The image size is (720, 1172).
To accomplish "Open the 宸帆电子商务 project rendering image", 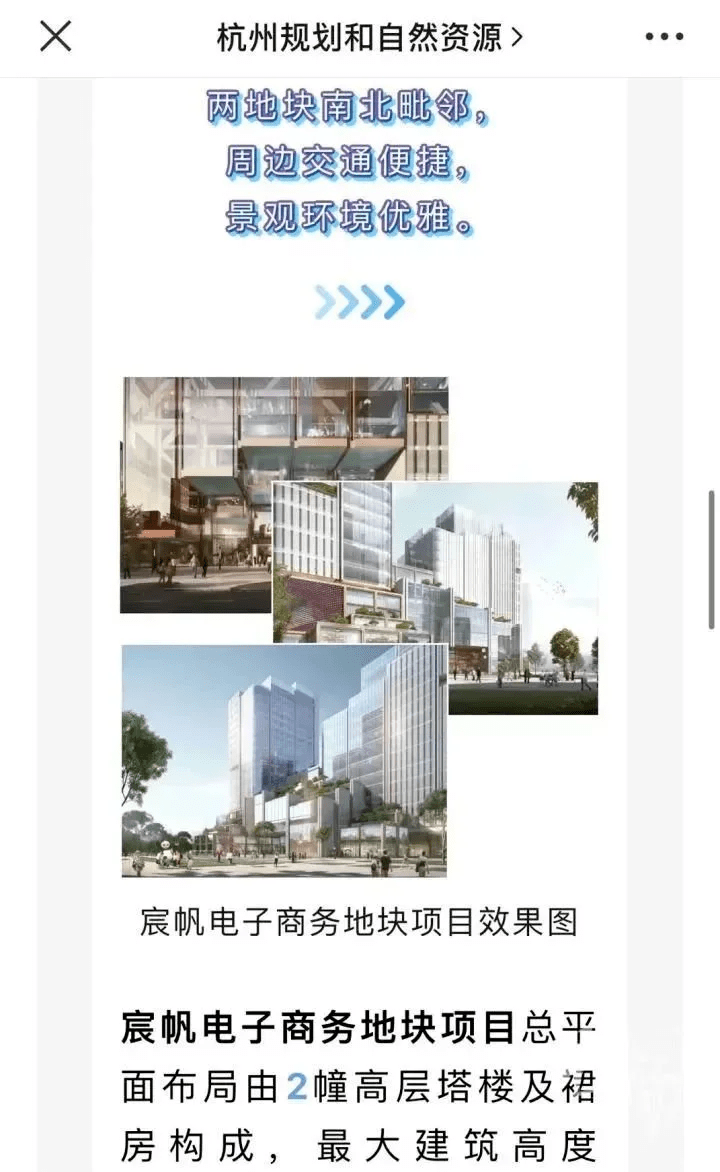I will [x=359, y=626].
